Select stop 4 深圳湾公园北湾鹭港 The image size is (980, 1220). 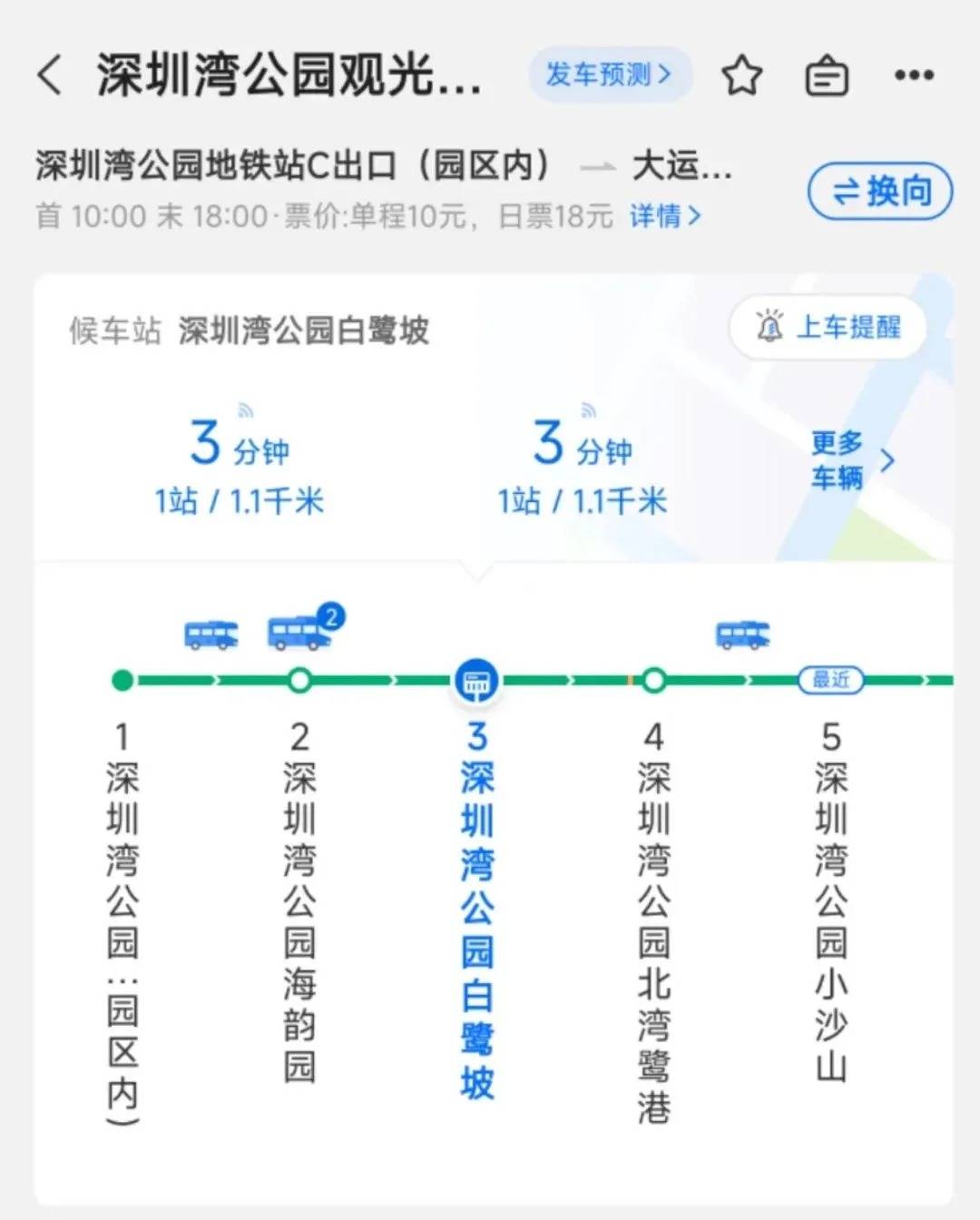pyautogui.click(x=653, y=917)
